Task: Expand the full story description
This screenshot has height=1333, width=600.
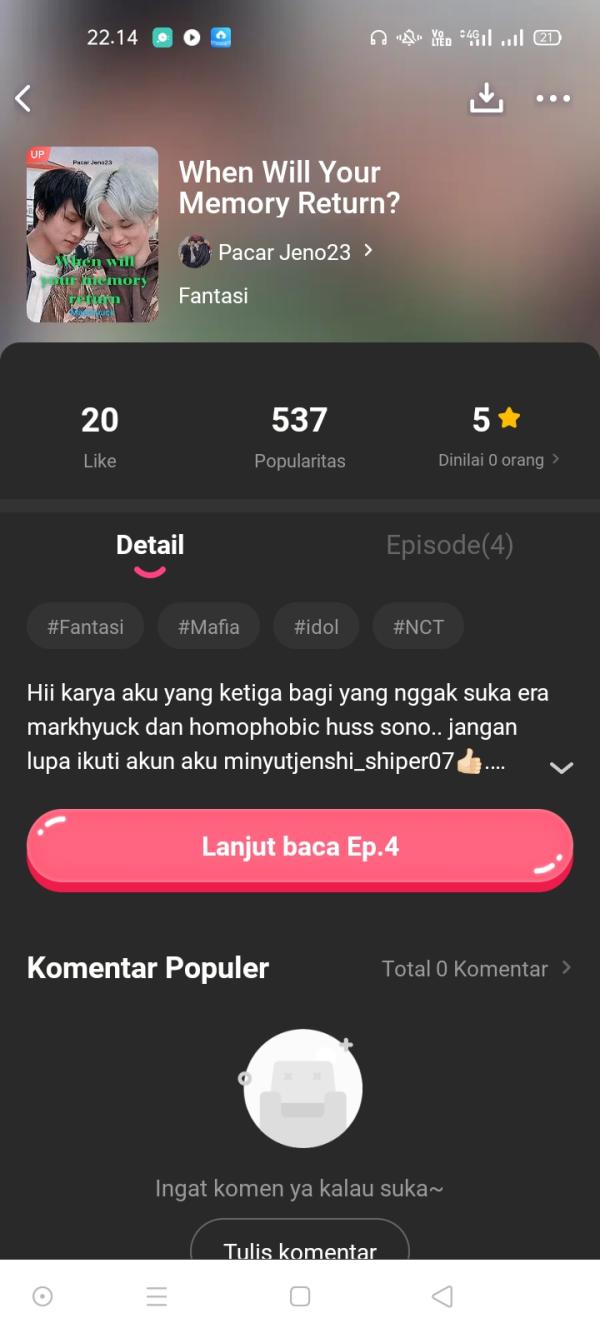Action: click(561, 767)
